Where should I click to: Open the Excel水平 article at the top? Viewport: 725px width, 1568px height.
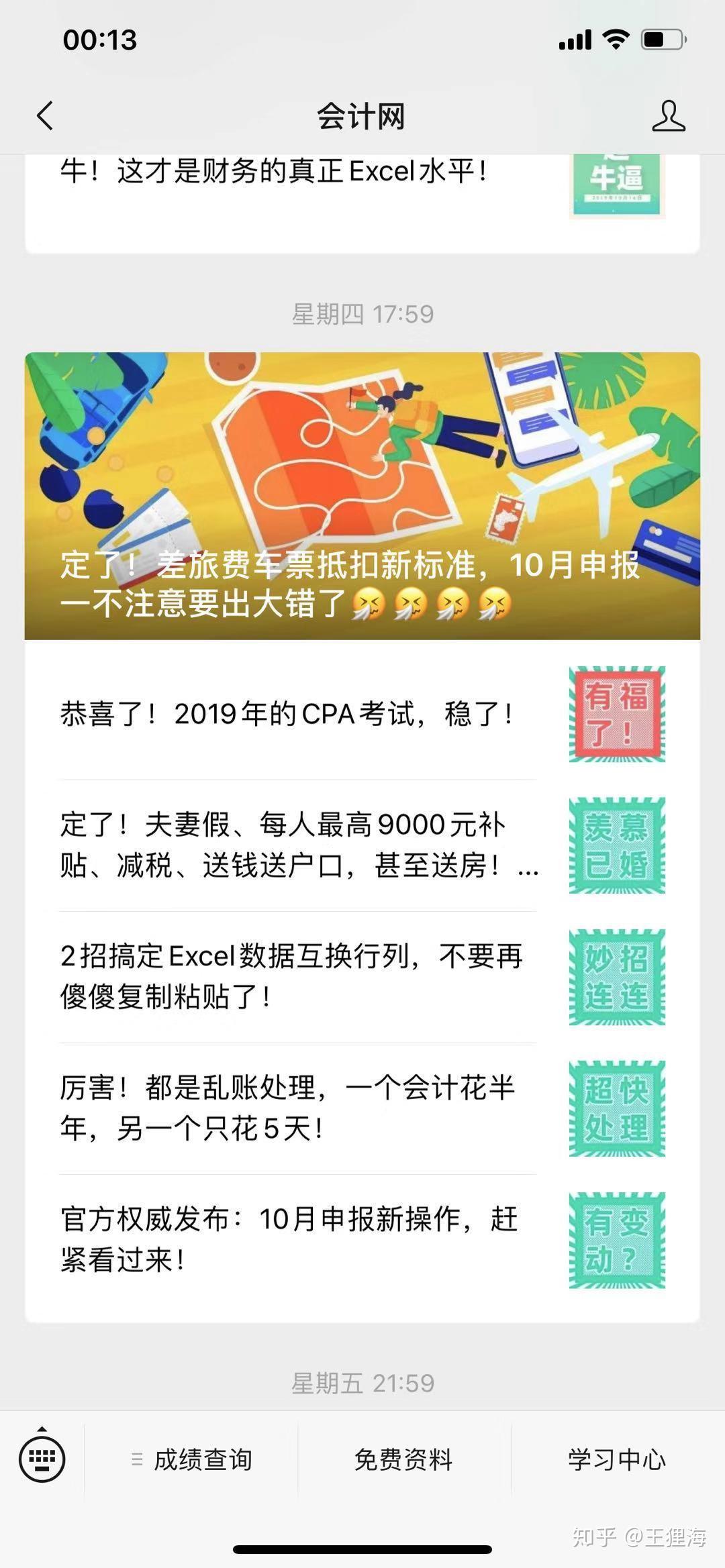274,172
